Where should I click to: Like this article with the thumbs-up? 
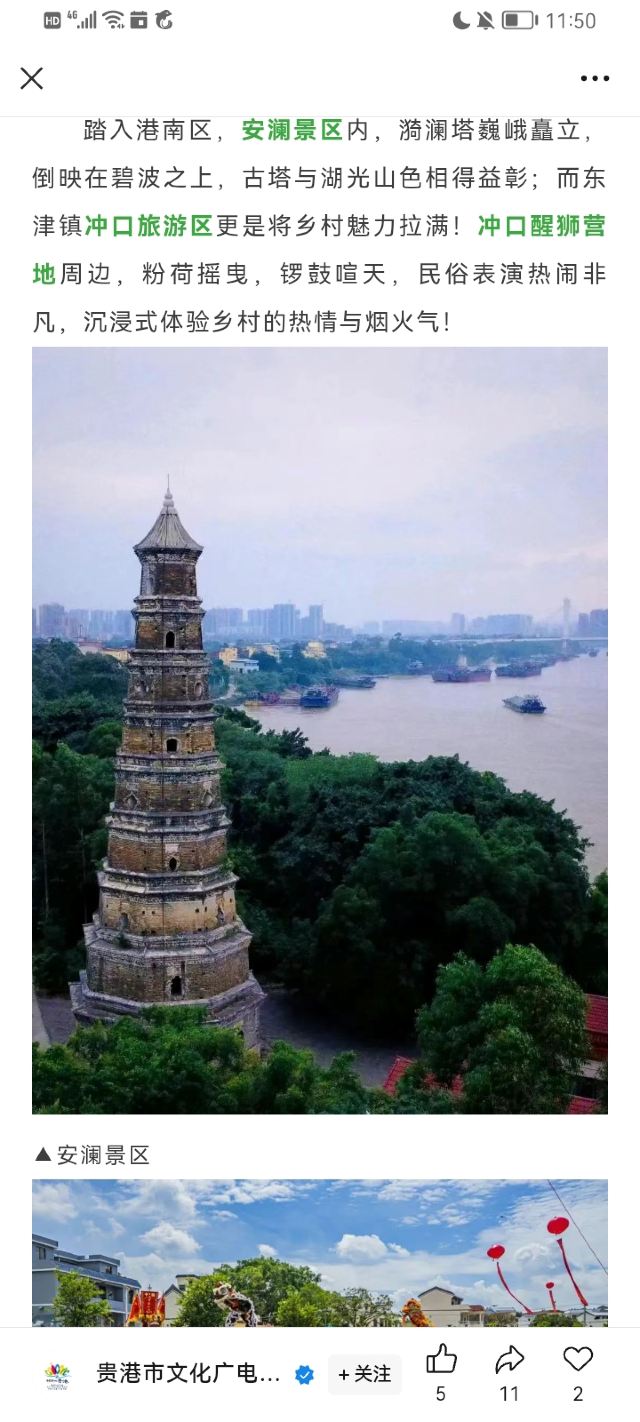(x=441, y=1360)
